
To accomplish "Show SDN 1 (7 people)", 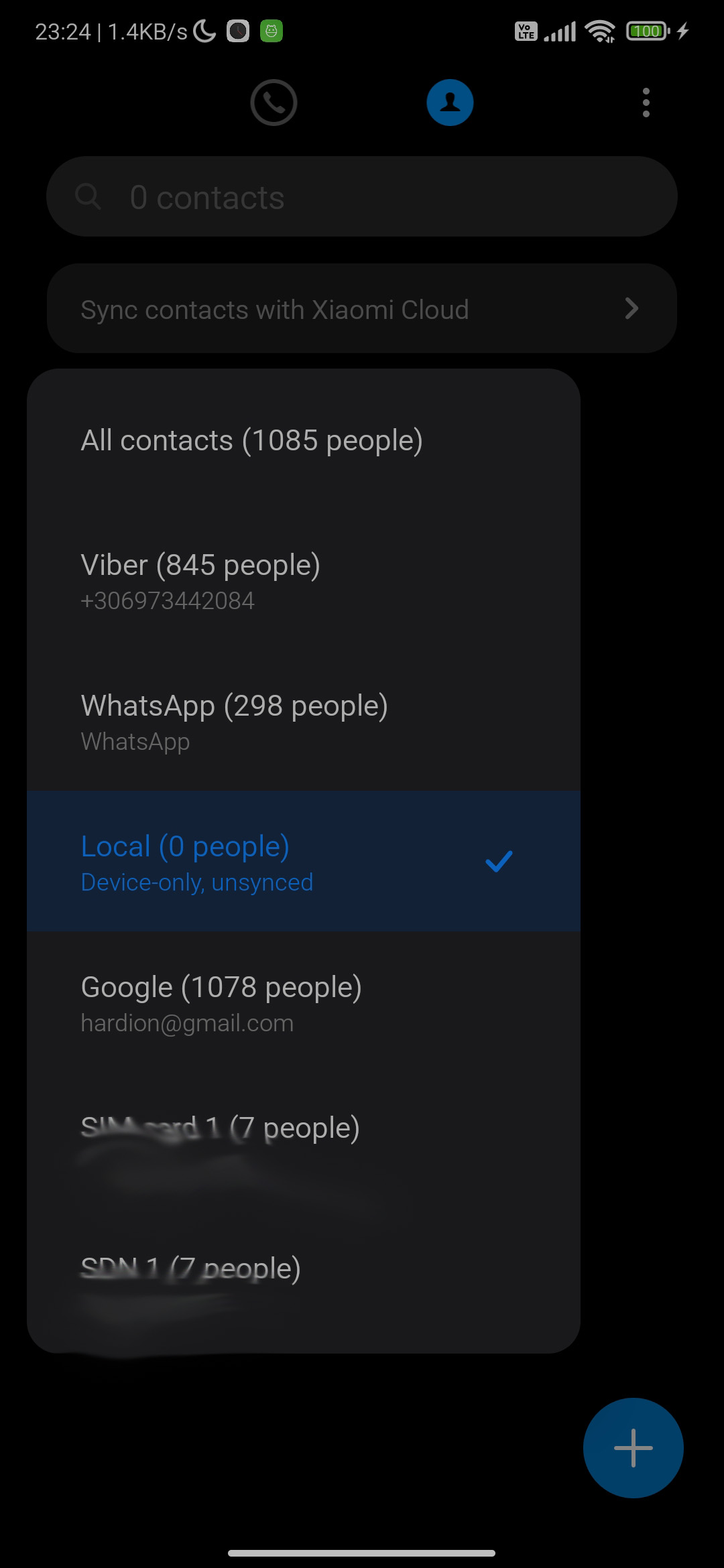I will 304,1281.
